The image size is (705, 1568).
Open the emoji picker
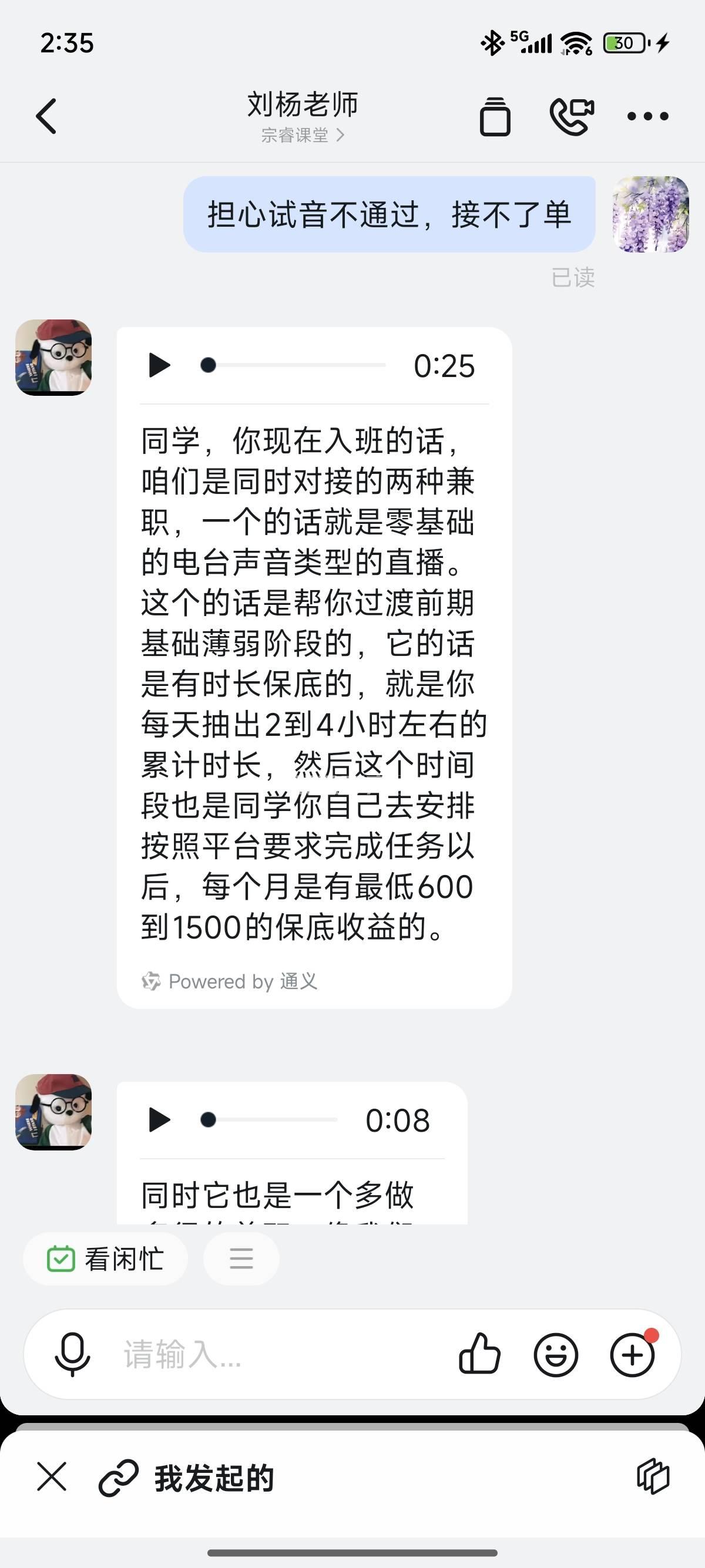tap(555, 1355)
